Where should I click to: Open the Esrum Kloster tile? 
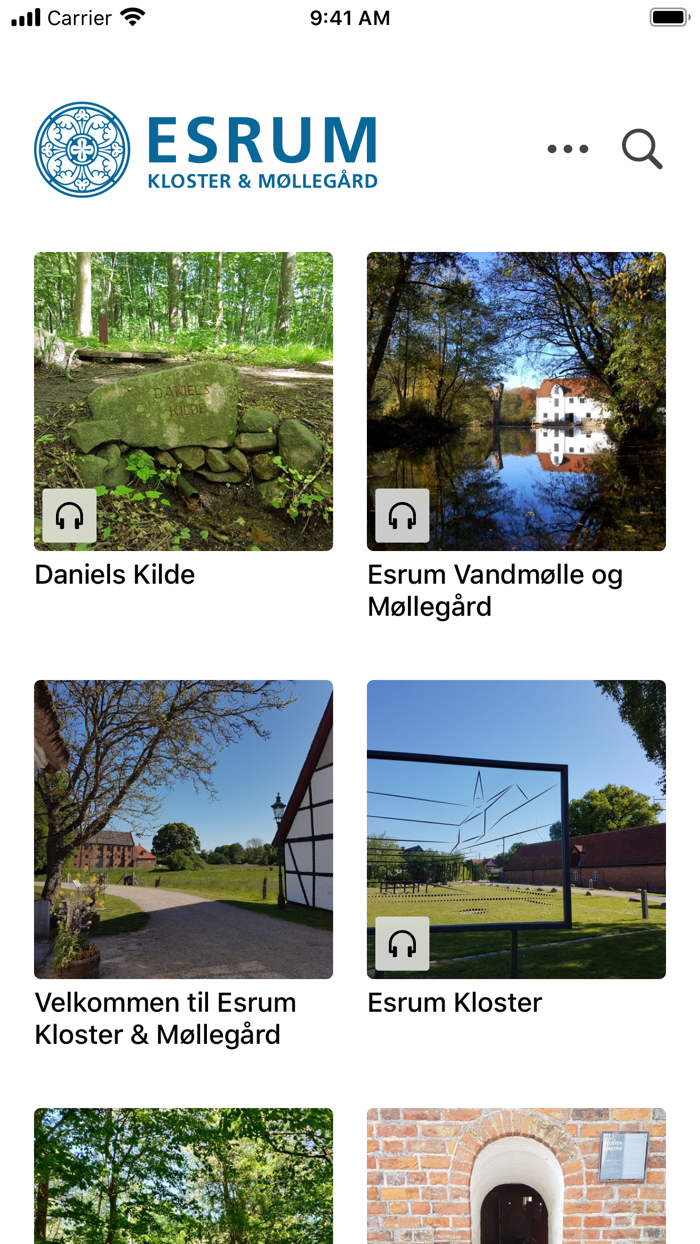click(x=516, y=829)
